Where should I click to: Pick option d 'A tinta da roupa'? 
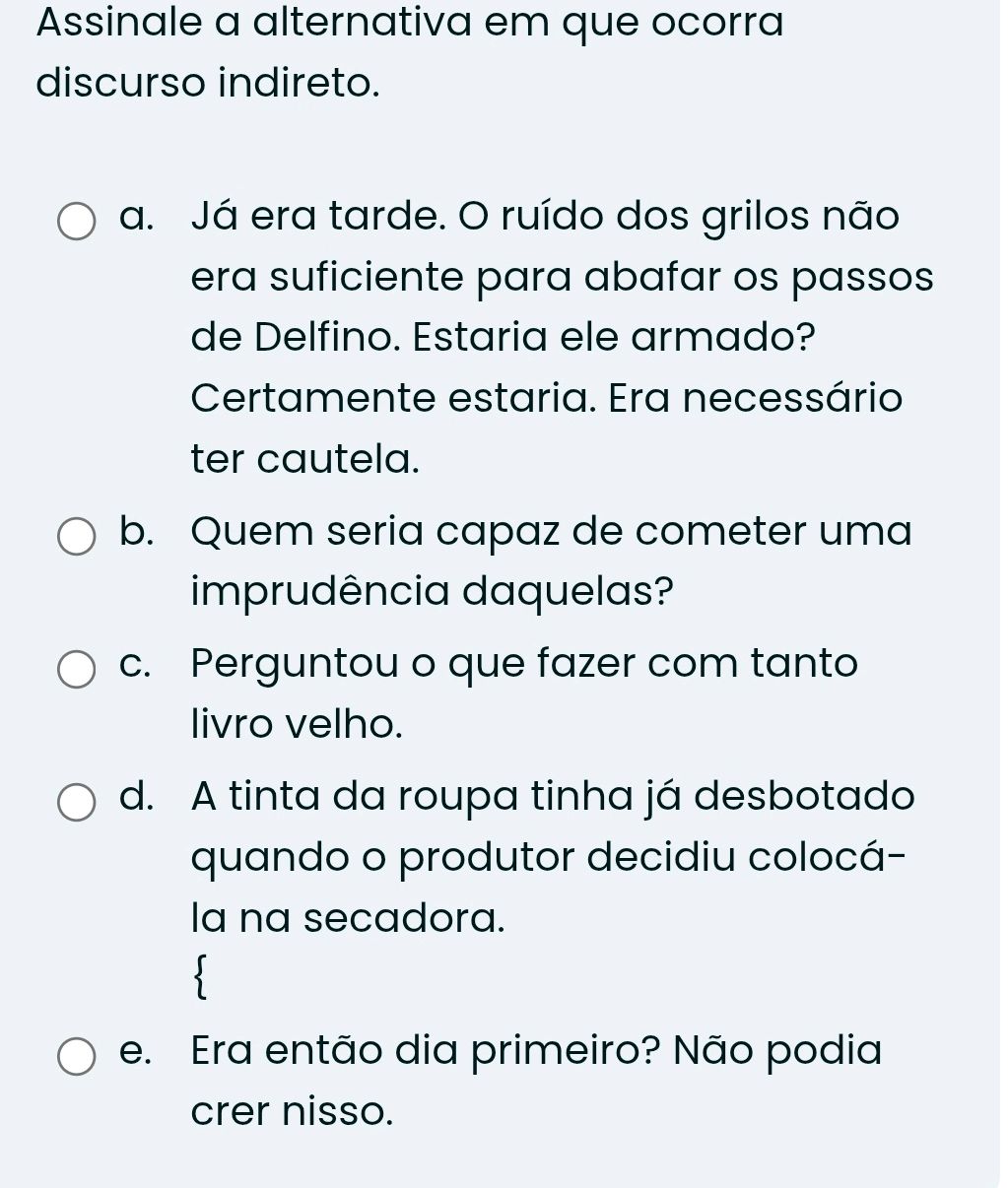[77, 801]
